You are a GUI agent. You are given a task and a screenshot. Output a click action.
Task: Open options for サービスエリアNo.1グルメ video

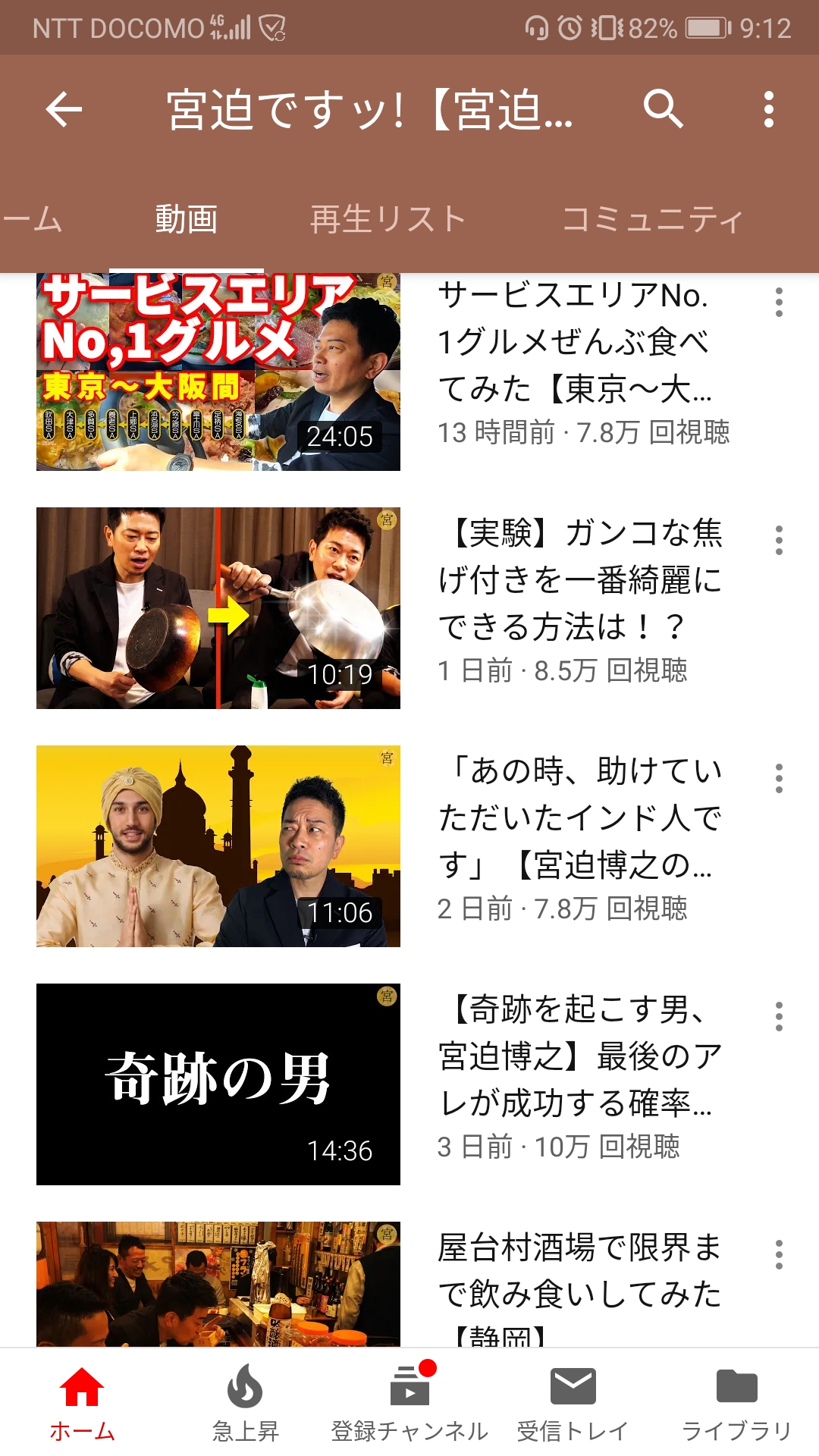pos(779,303)
